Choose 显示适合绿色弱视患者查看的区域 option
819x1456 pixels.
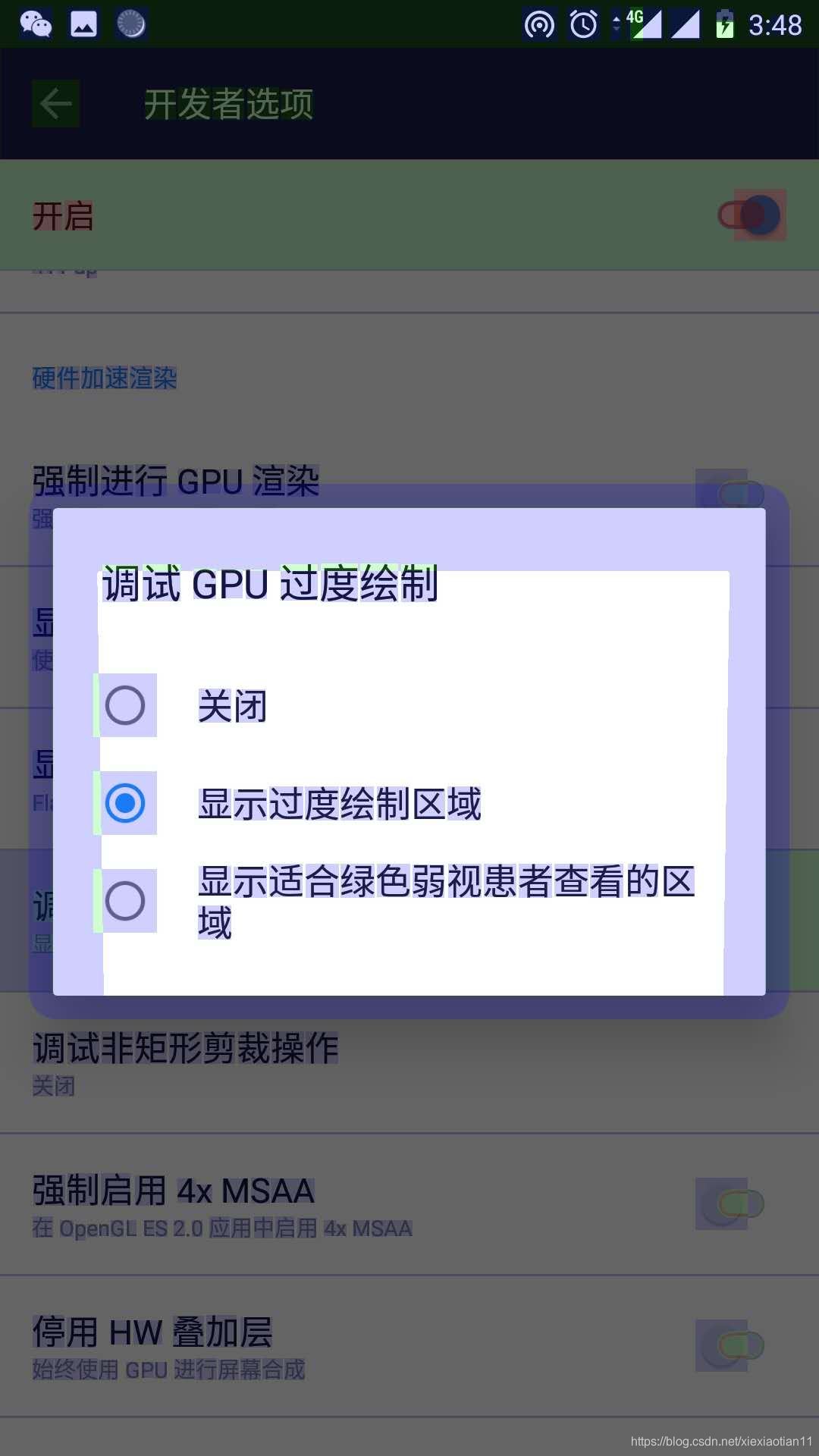tap(409, 901)
